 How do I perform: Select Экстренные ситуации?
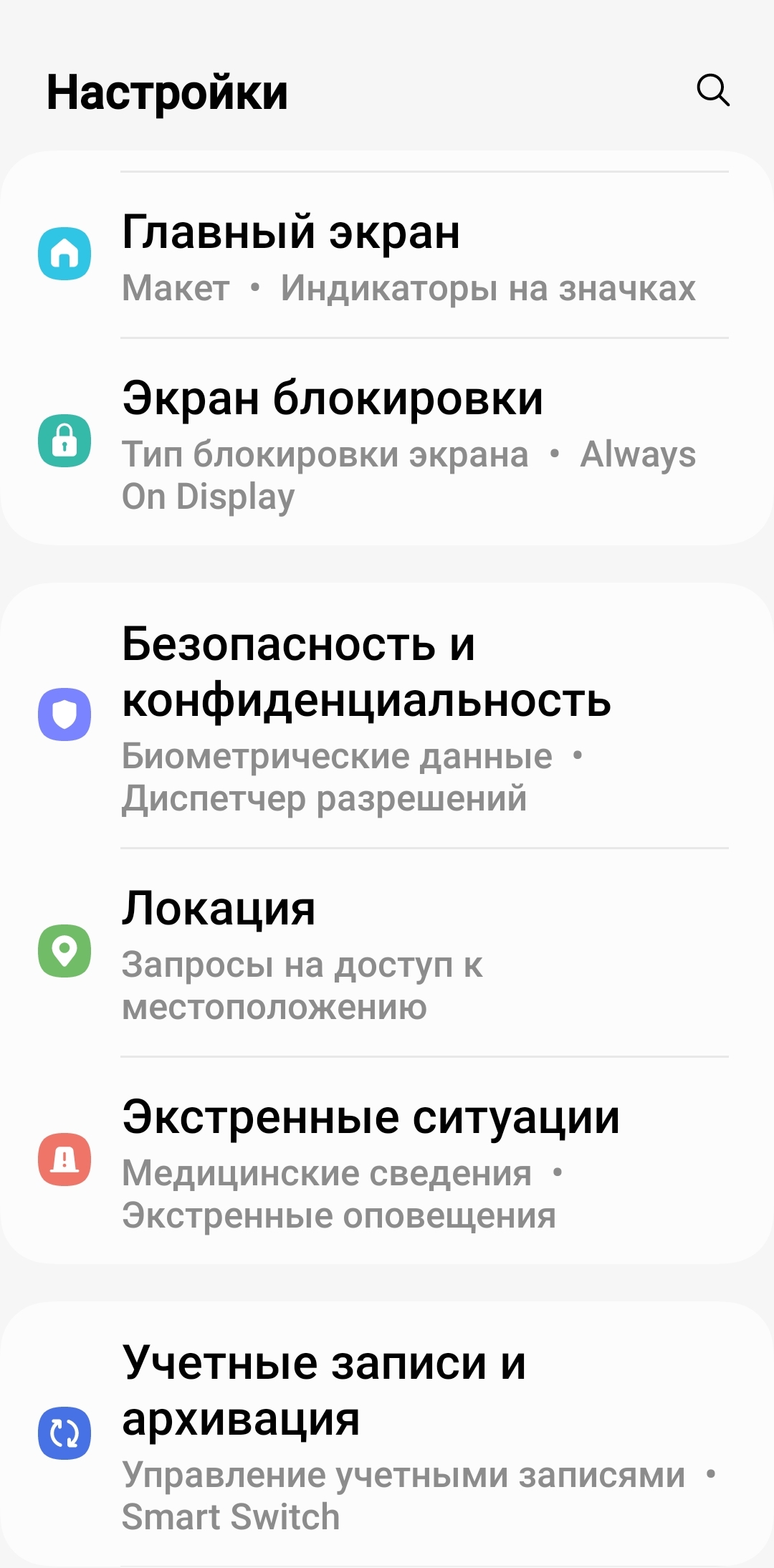tap(387, 1160)
